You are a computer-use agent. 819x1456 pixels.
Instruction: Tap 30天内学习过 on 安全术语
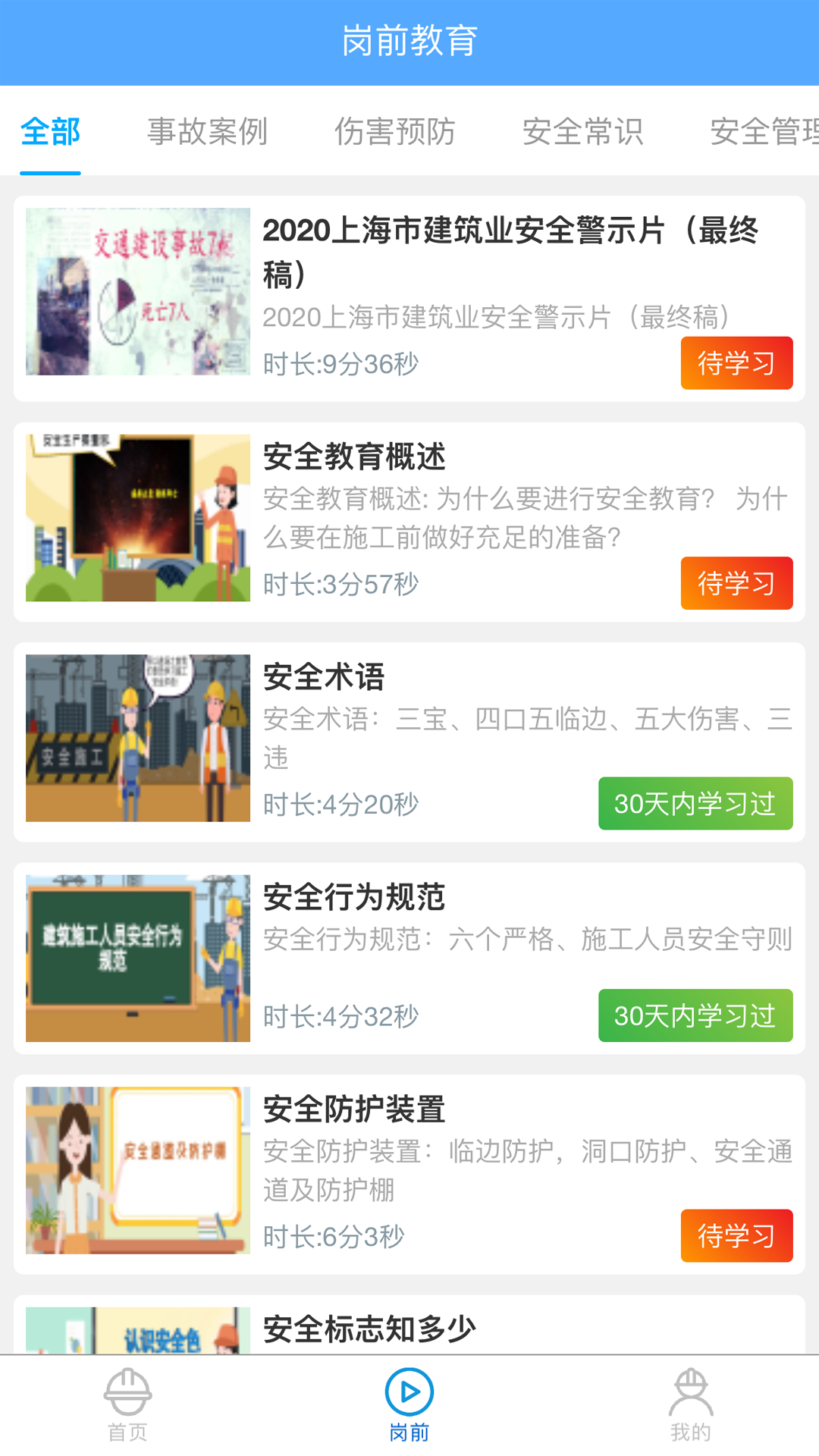coord(695,803)
